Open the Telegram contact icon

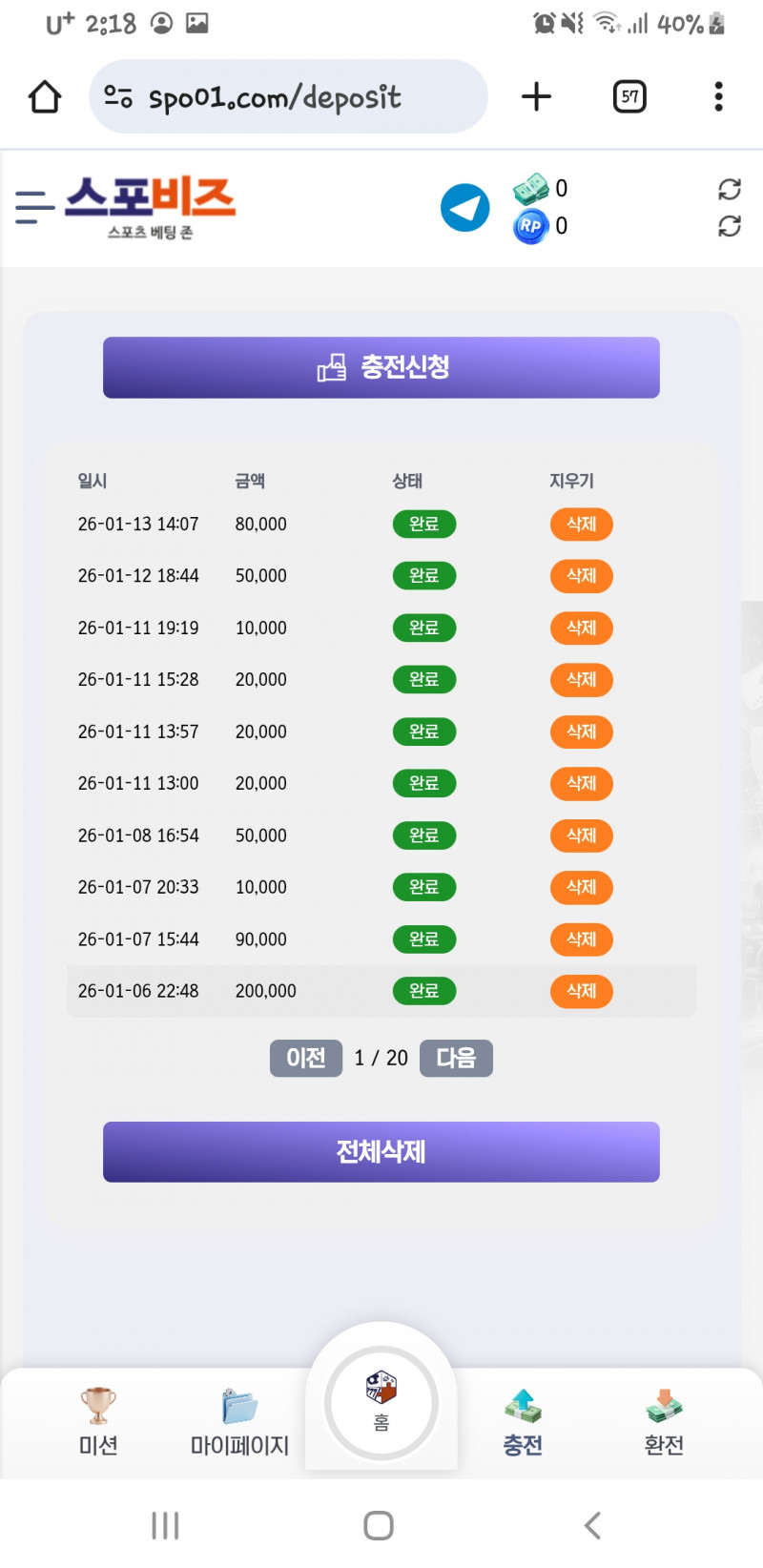[x=464, y=207]
